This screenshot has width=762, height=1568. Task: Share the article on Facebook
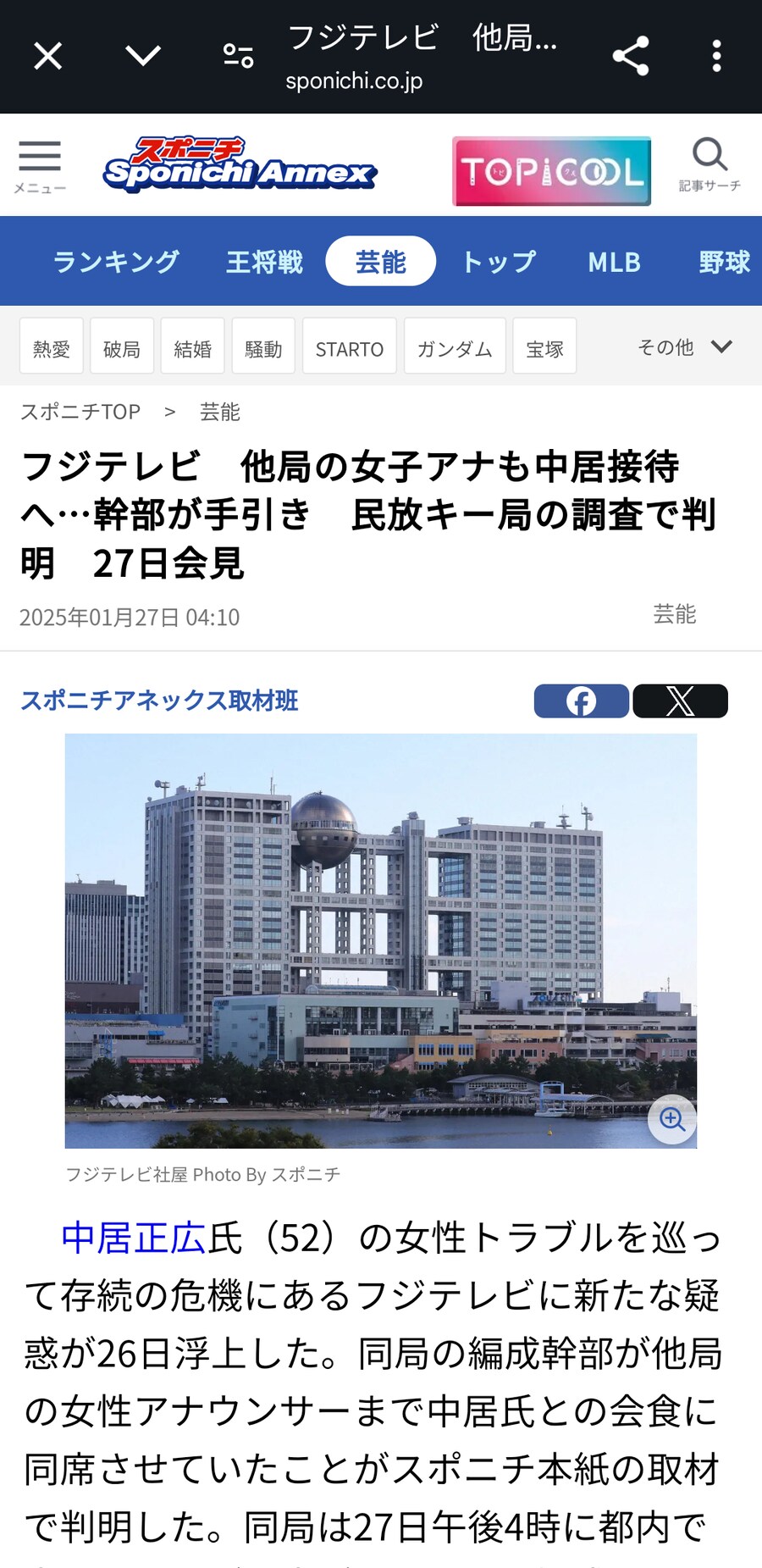581,701
